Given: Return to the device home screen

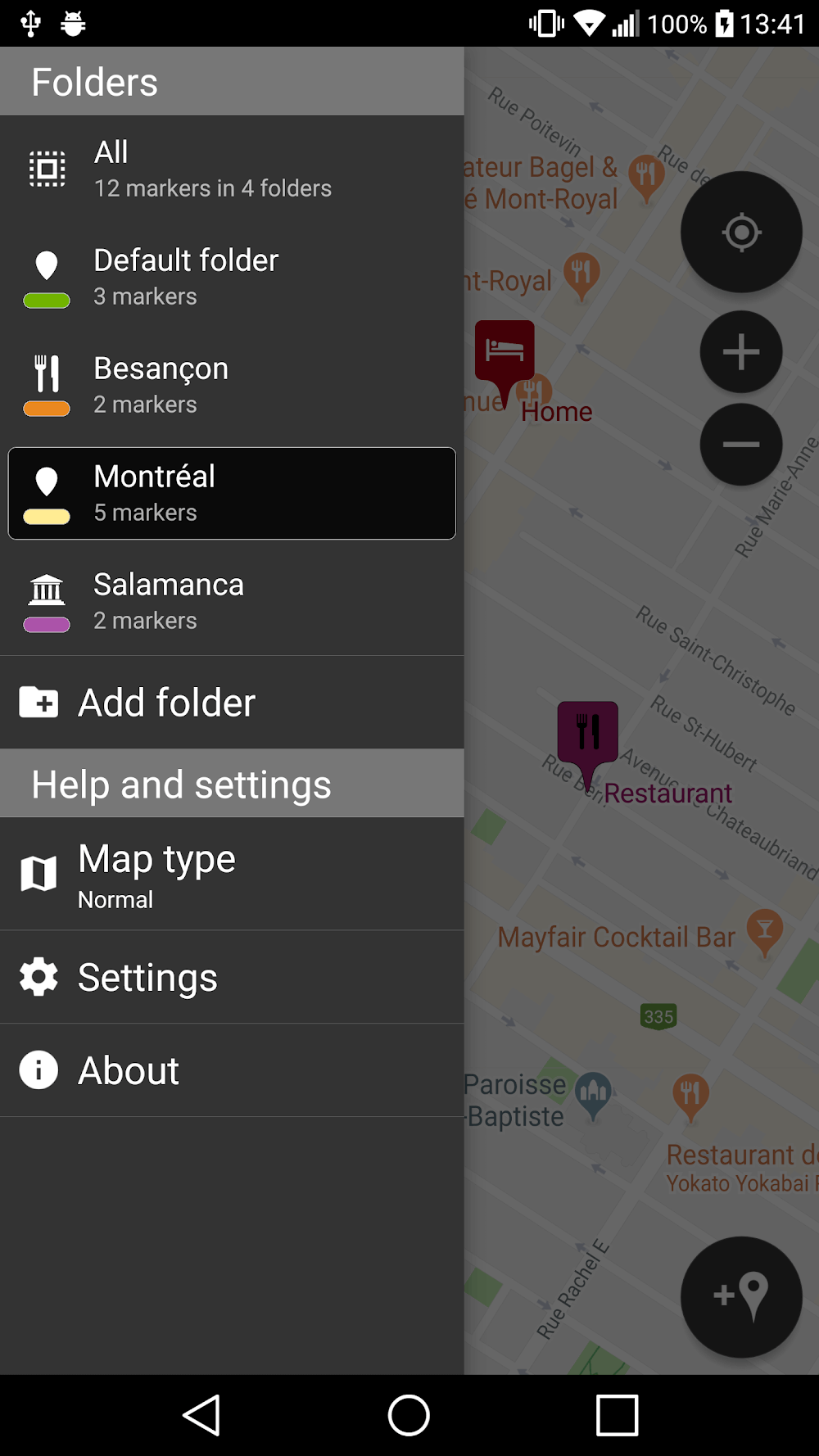Looking at the screenshot, I should tap(409, 1415).
